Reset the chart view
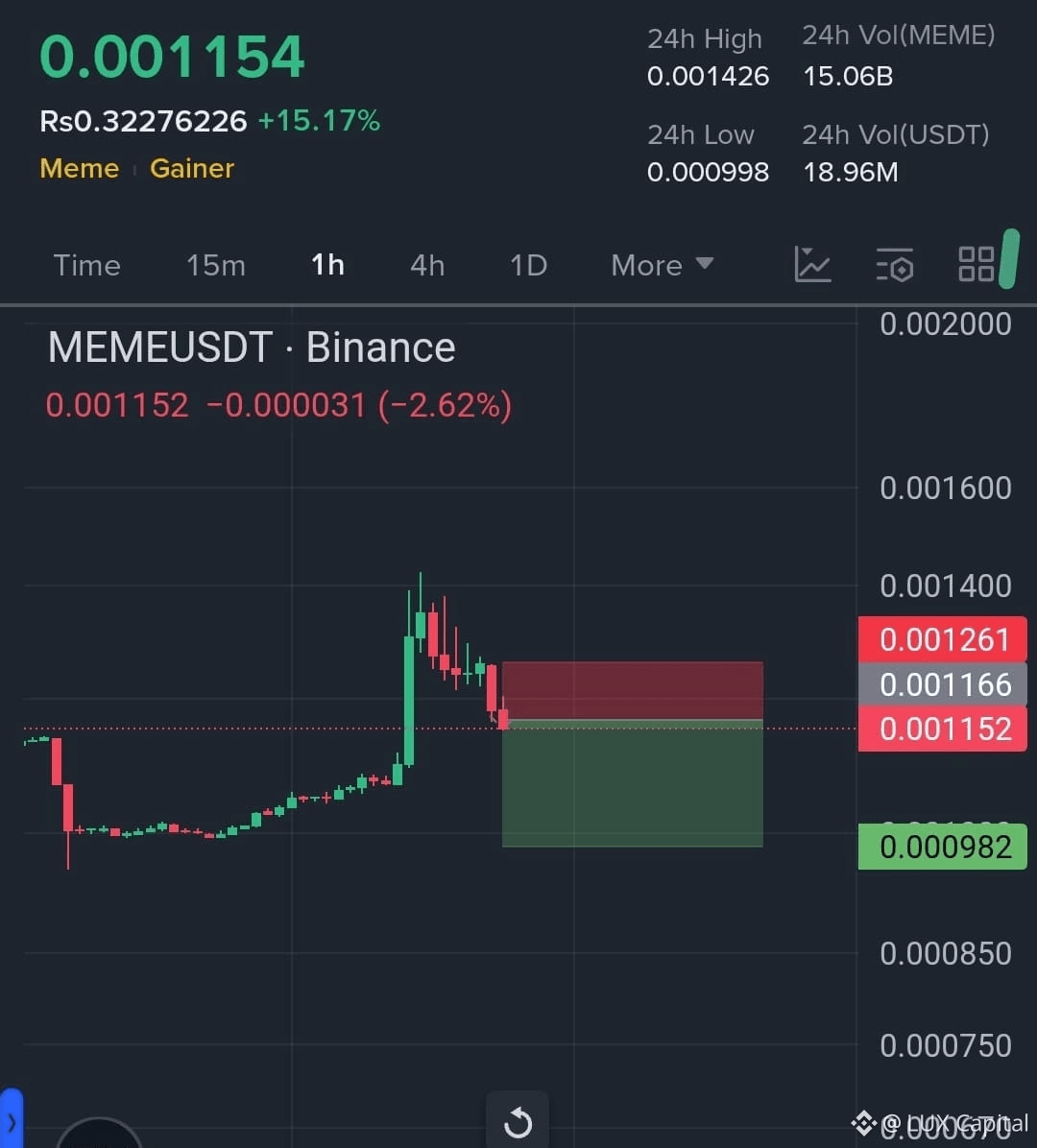Image resolution: width=1037 pixels, height=1148 pixels. [518, 1121]
